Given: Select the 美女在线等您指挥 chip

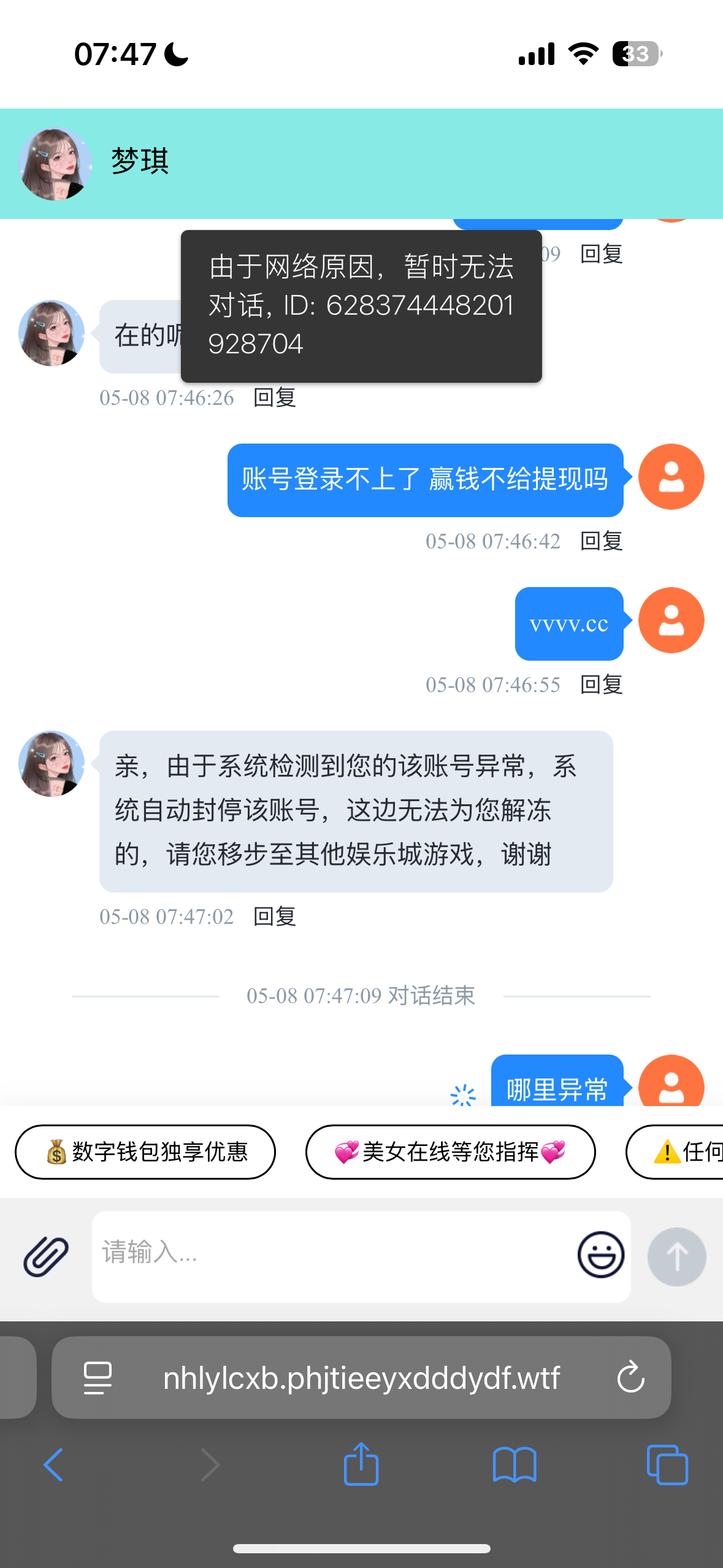Looking at the screenshot, I should pos(450,1151).
